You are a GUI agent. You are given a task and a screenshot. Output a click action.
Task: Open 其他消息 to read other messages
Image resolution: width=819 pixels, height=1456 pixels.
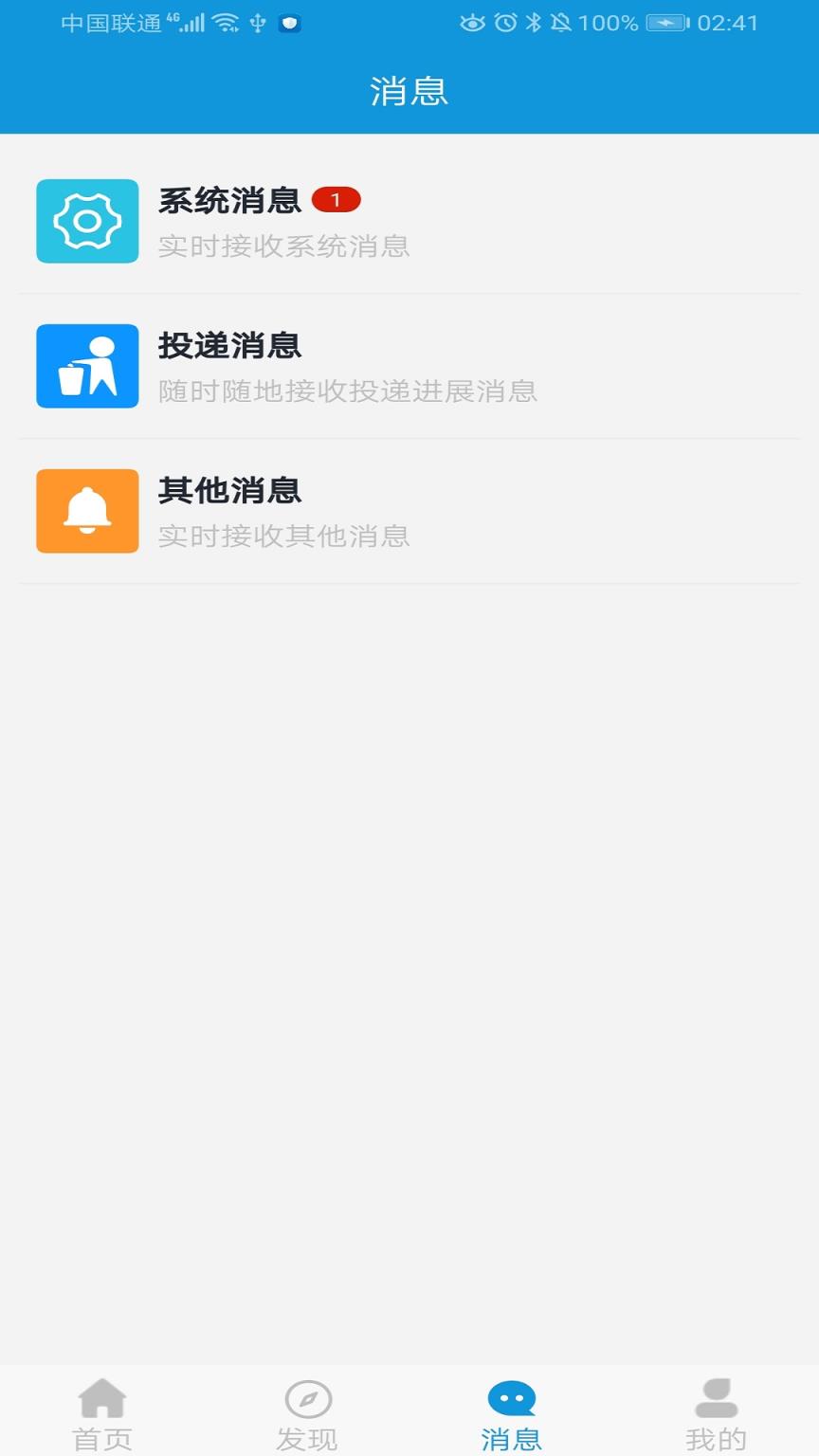(284, 511)
